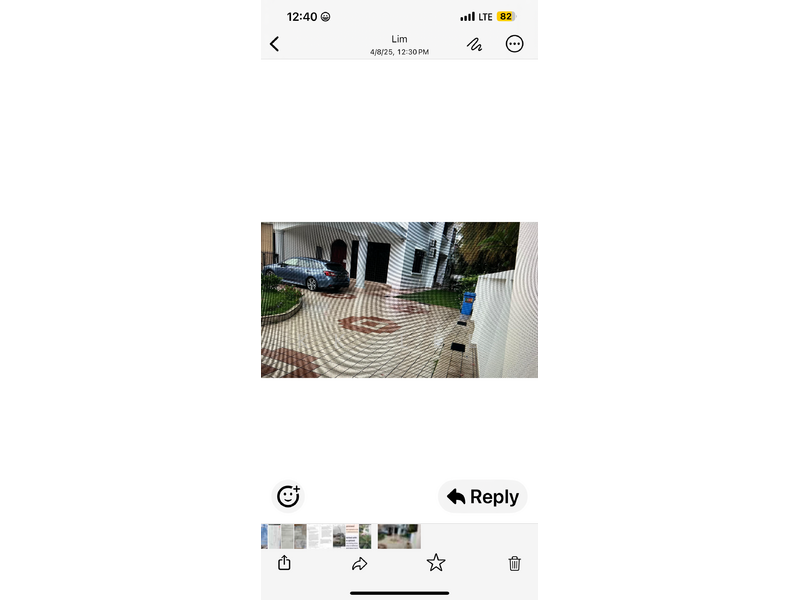Go back to the chat with Lim
Viewport: 800px width, 600px height.
275,44
